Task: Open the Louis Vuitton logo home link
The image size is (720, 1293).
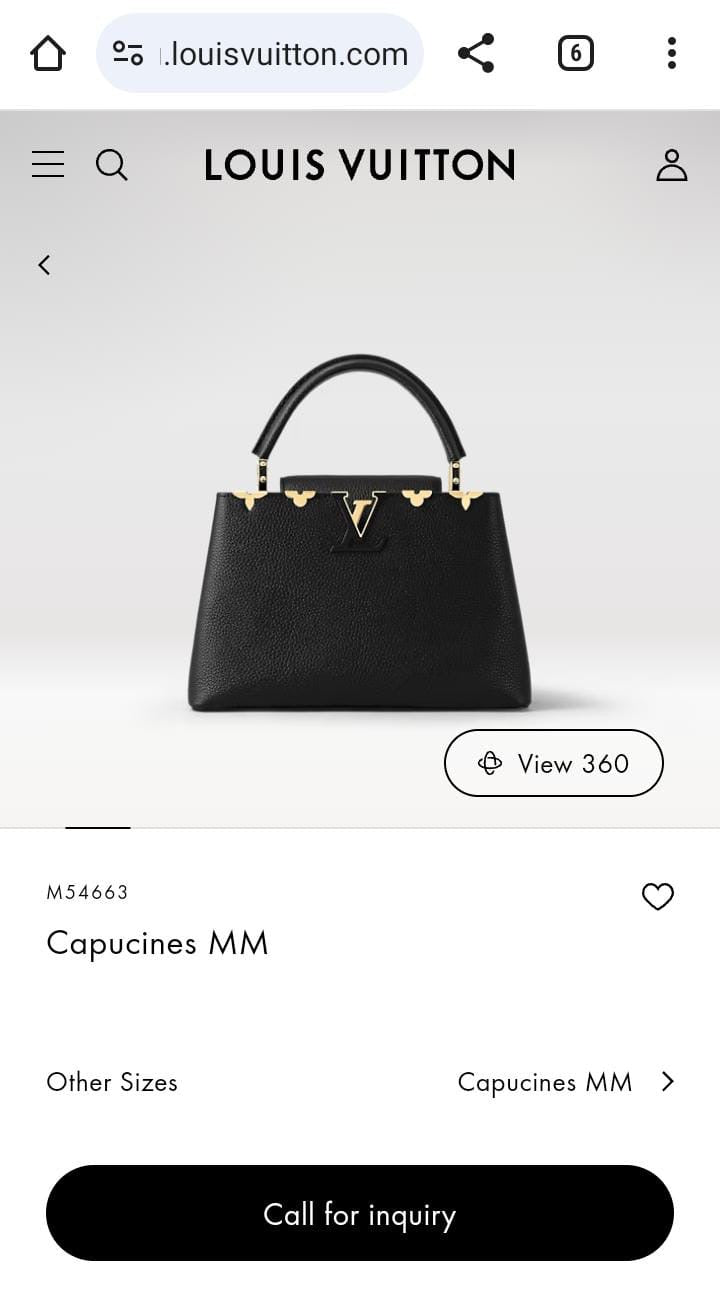Action: (x=360, y=165)
